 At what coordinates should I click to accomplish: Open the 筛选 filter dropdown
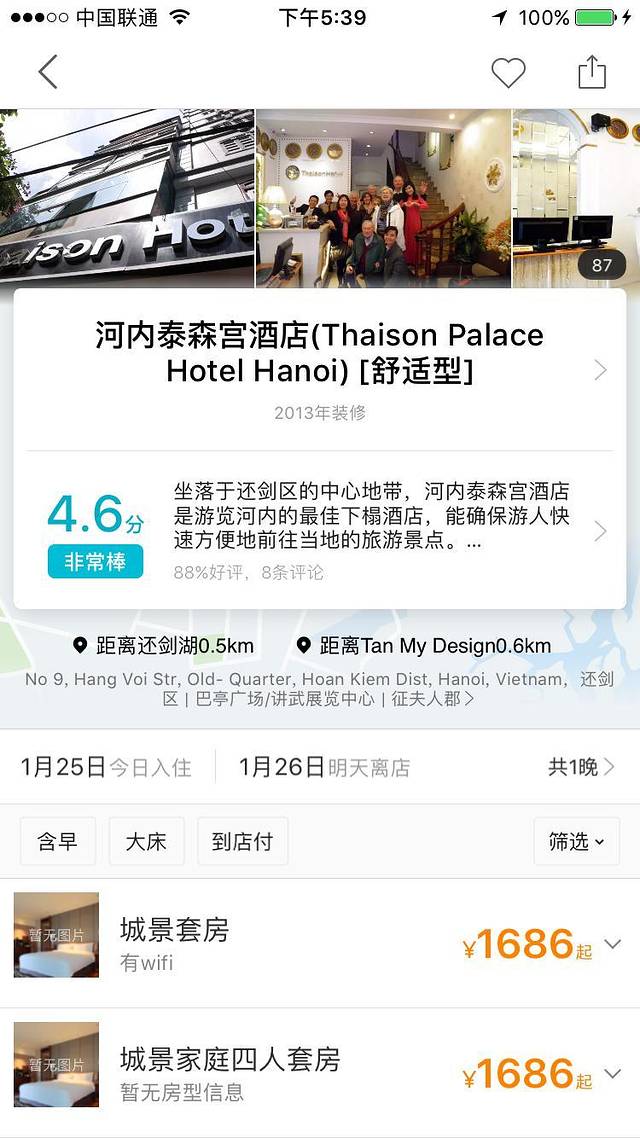click(576, 841)
